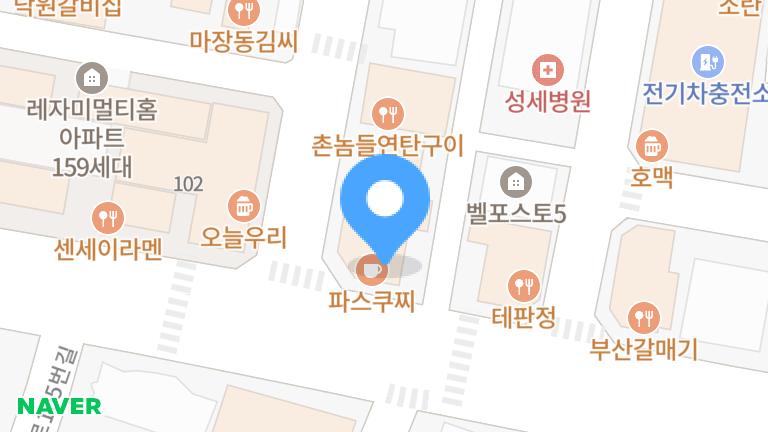Open the 성세병원 hospital marker
Viewport: 768px width, 432px height.
click(548, 70)
